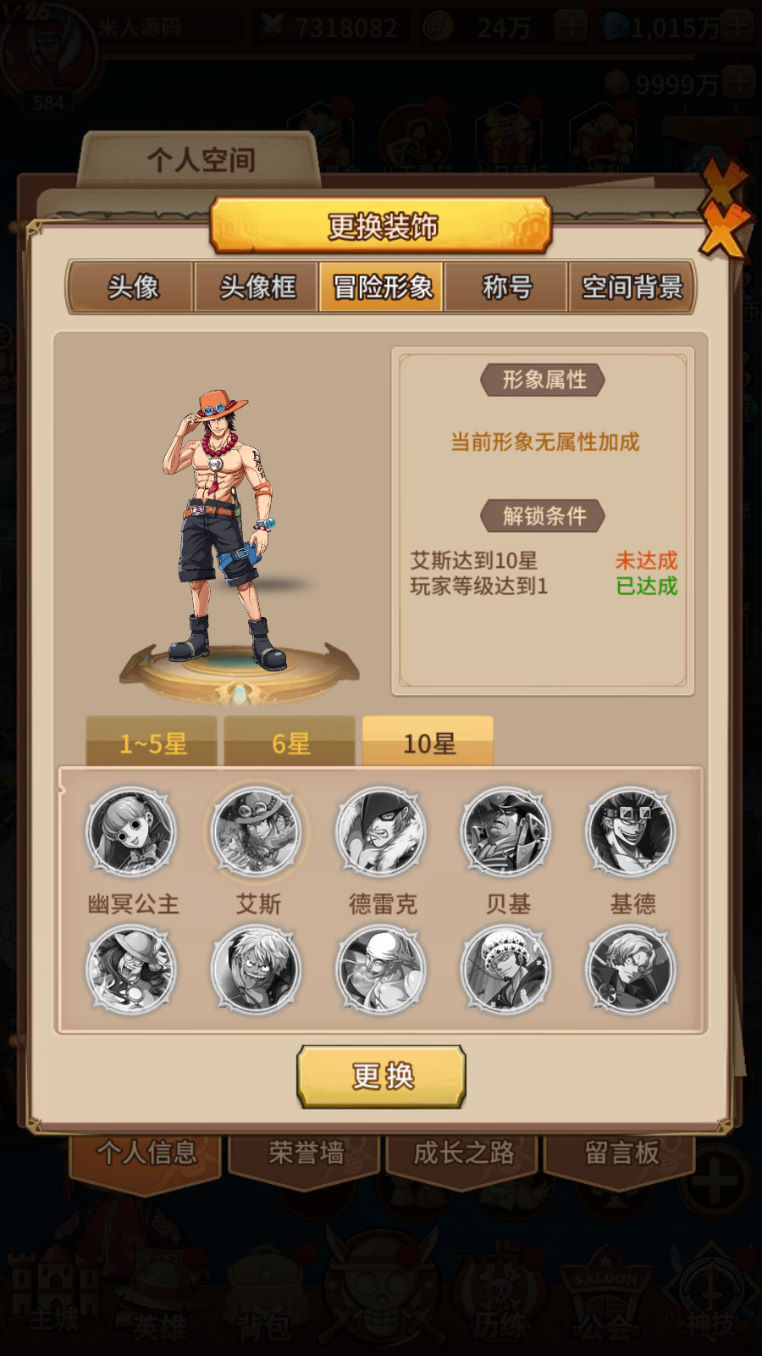Choose the 基德 character avatar

pyautogui.click(x=631, y=832)
